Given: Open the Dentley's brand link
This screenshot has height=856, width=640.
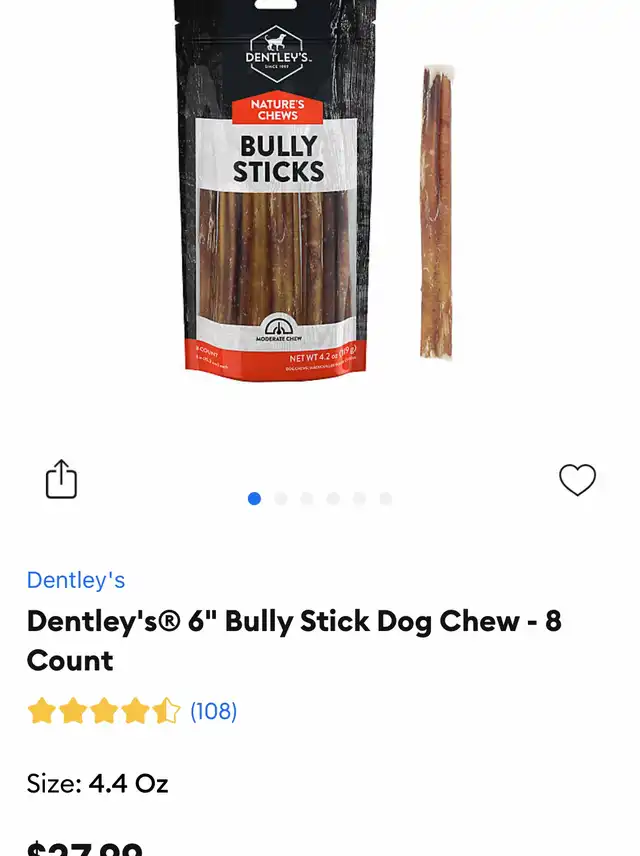Looking at the screenshot, I should [76, 580].
